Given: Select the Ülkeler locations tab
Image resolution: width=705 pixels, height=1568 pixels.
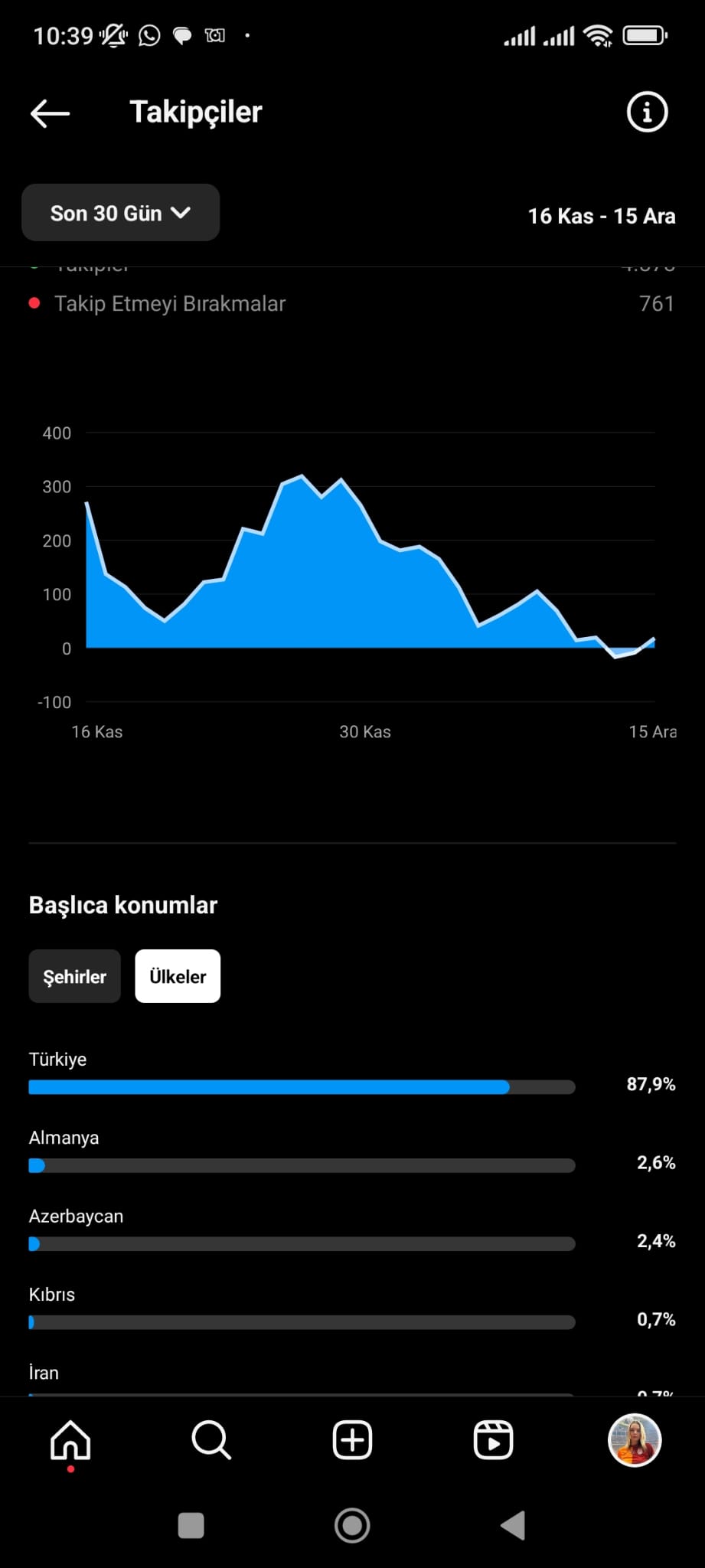Looking at the screenshot, I should tap(178, 976).
